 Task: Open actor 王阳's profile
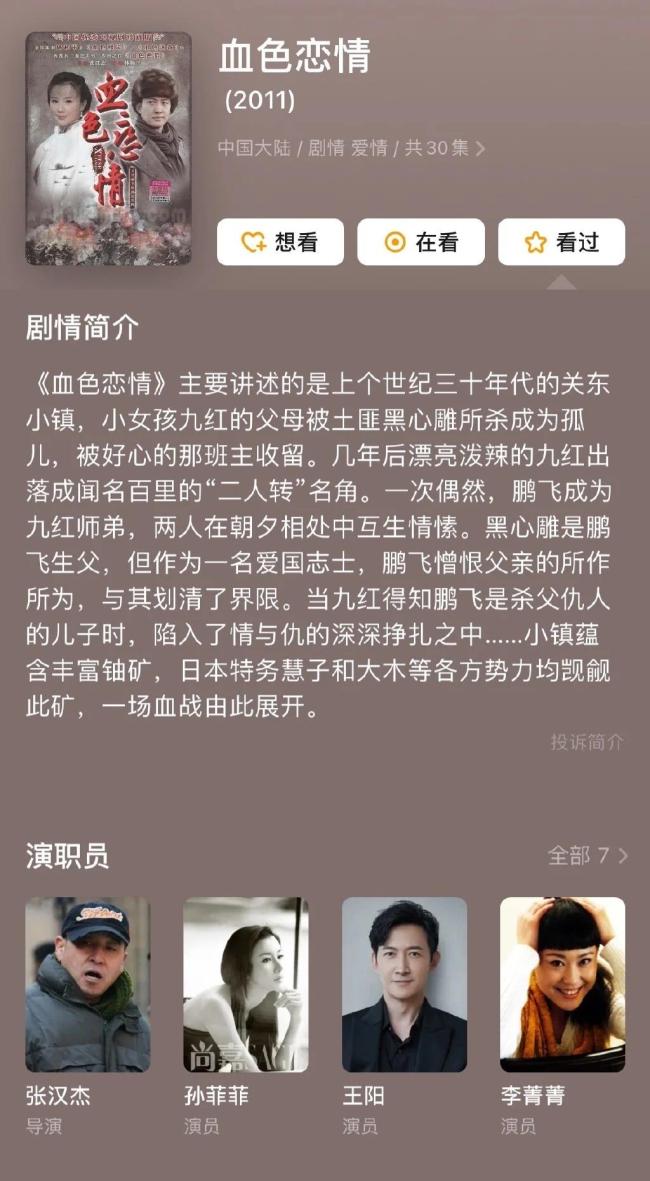(404, 985)
